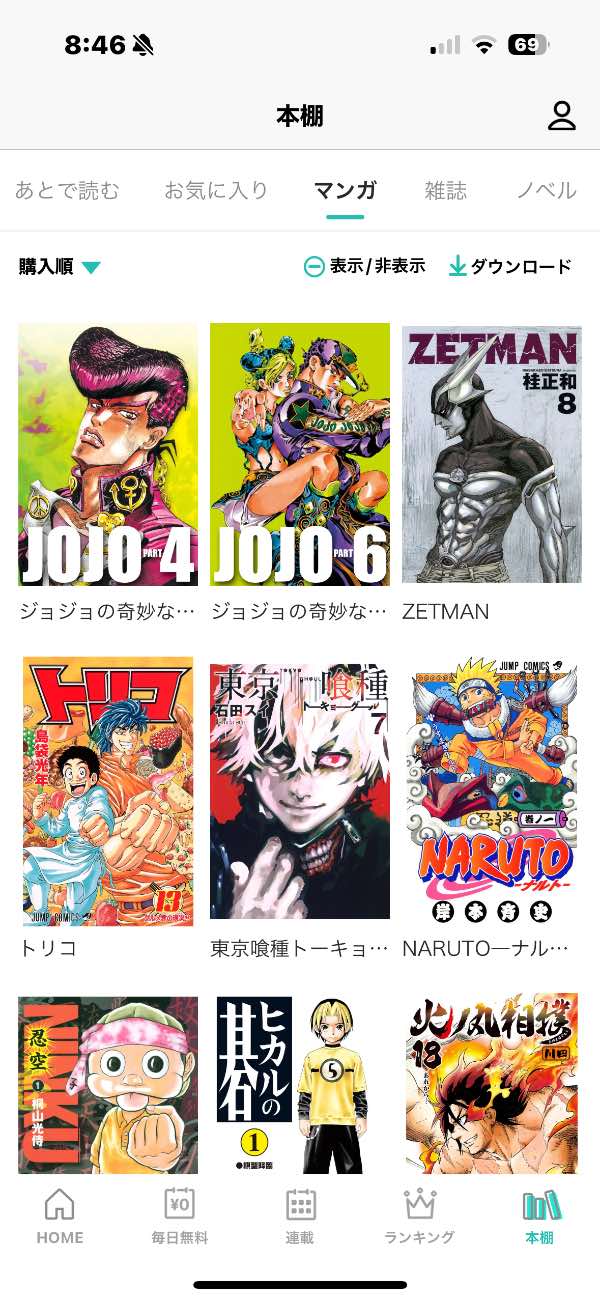Screen dimensions: 600x1300
Task: Tap the ダウンロード button
Action: 510,267
